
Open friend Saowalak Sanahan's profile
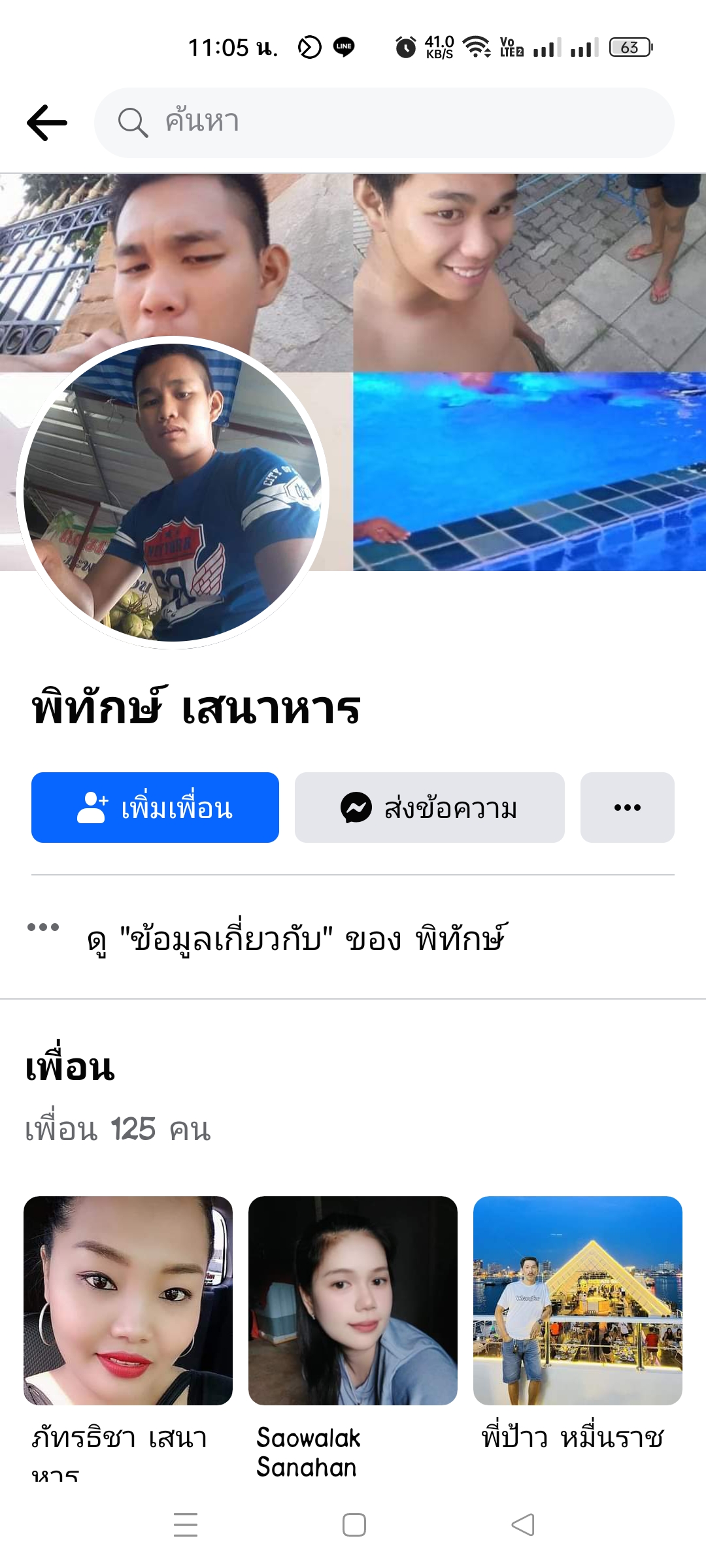click(353, 1300)
